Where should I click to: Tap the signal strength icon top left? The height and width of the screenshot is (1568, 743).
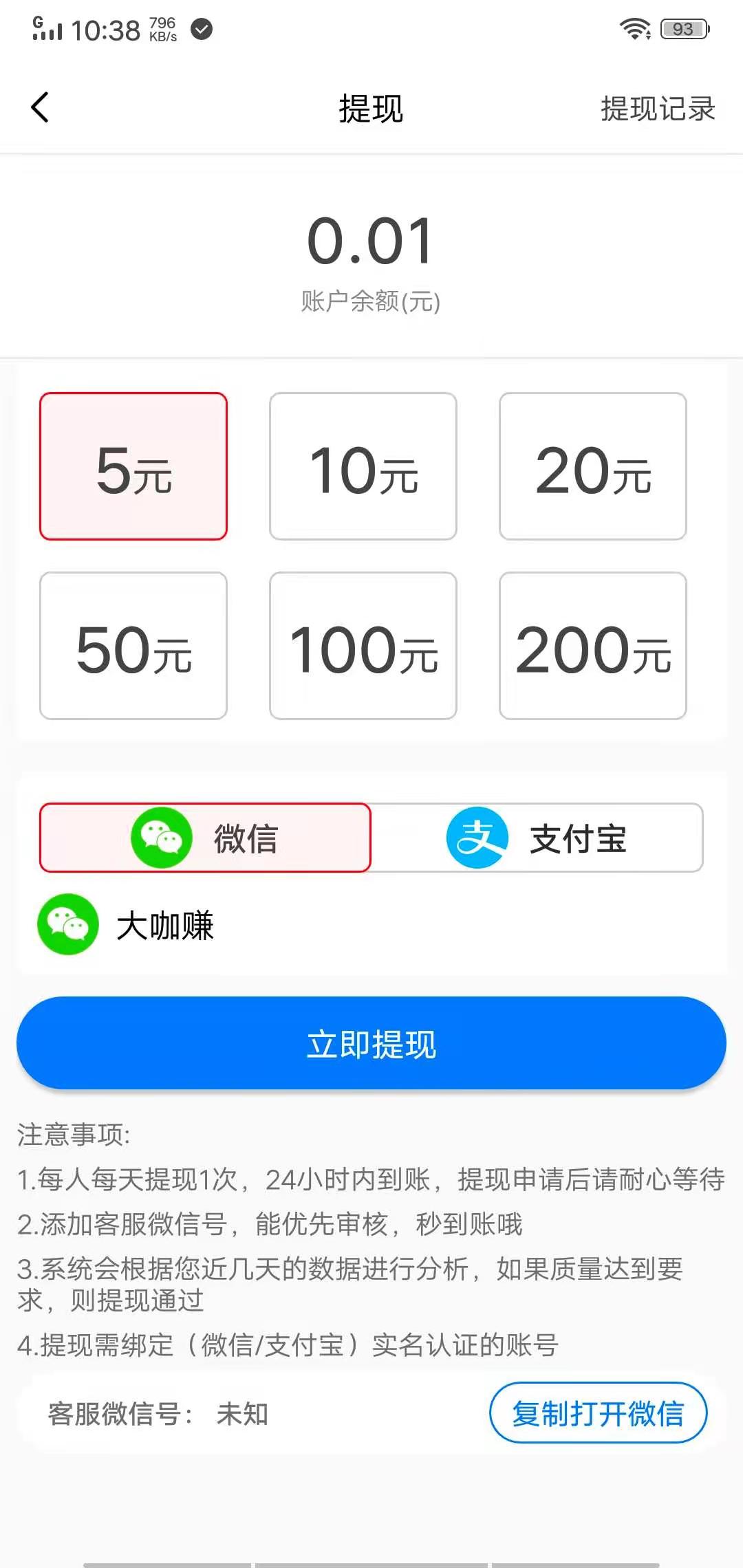[x=48, y=30]
